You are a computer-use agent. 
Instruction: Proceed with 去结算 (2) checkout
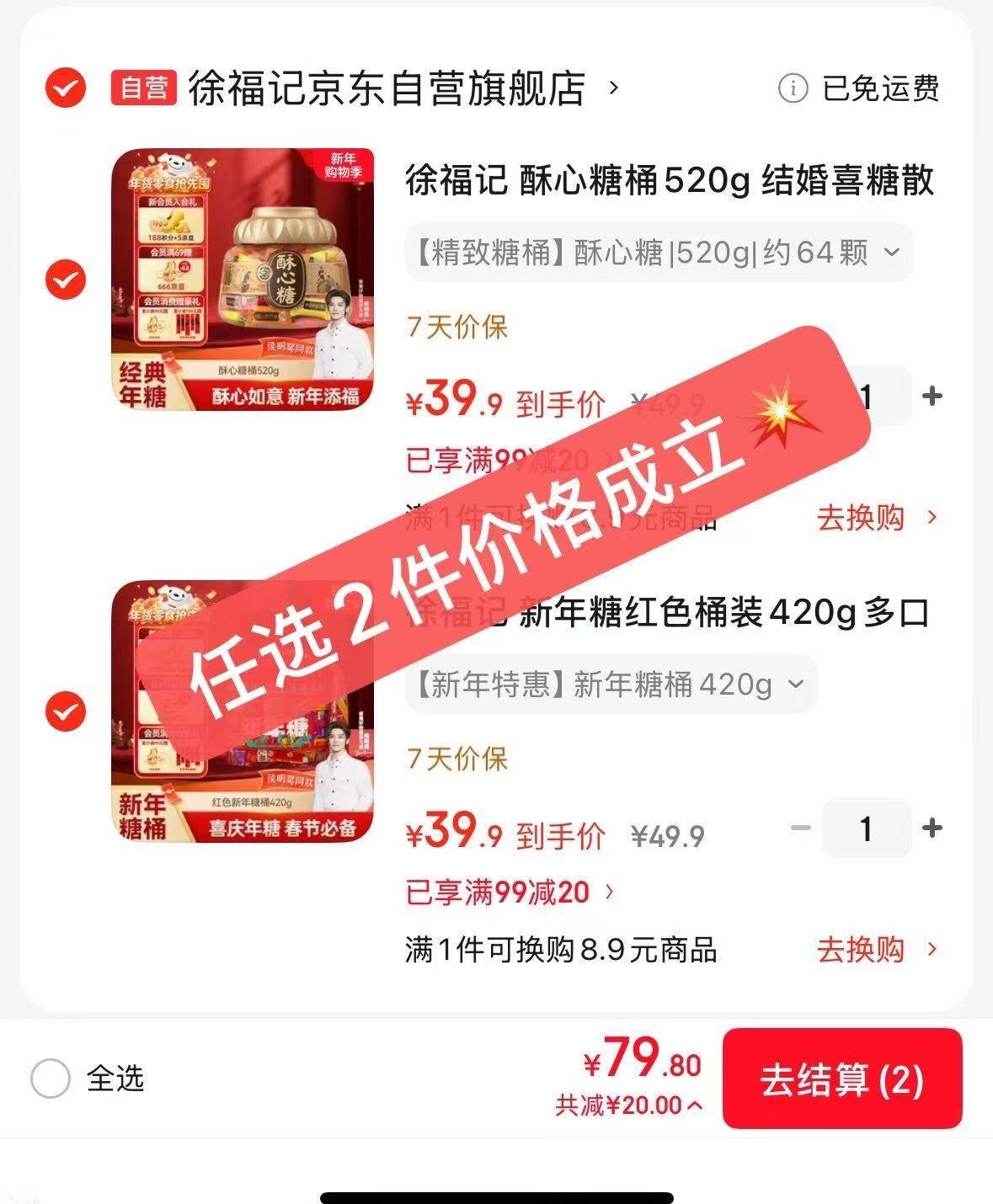pyautogui.click(x=841, y=1079)
